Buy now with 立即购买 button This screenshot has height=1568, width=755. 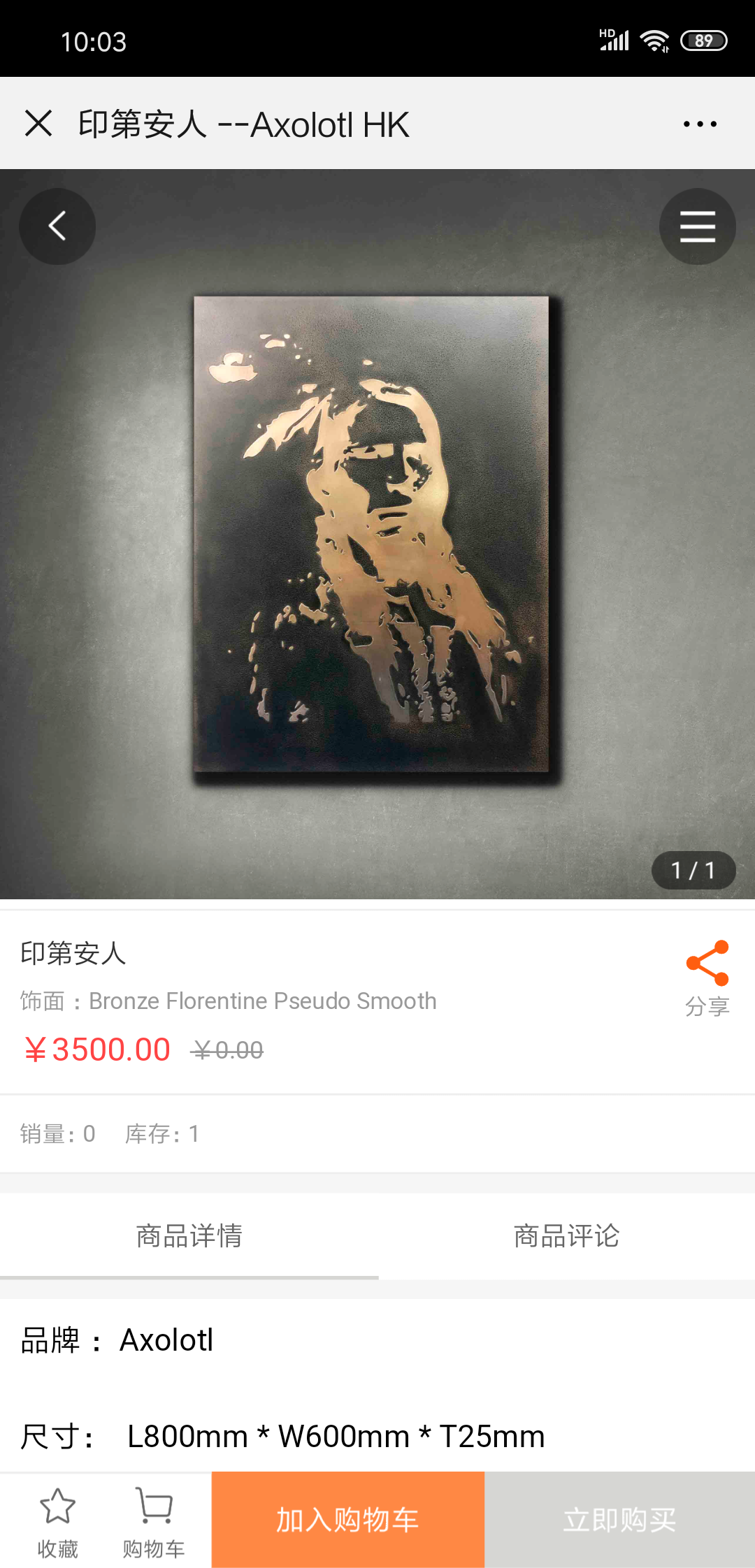tap(619, 1520)
